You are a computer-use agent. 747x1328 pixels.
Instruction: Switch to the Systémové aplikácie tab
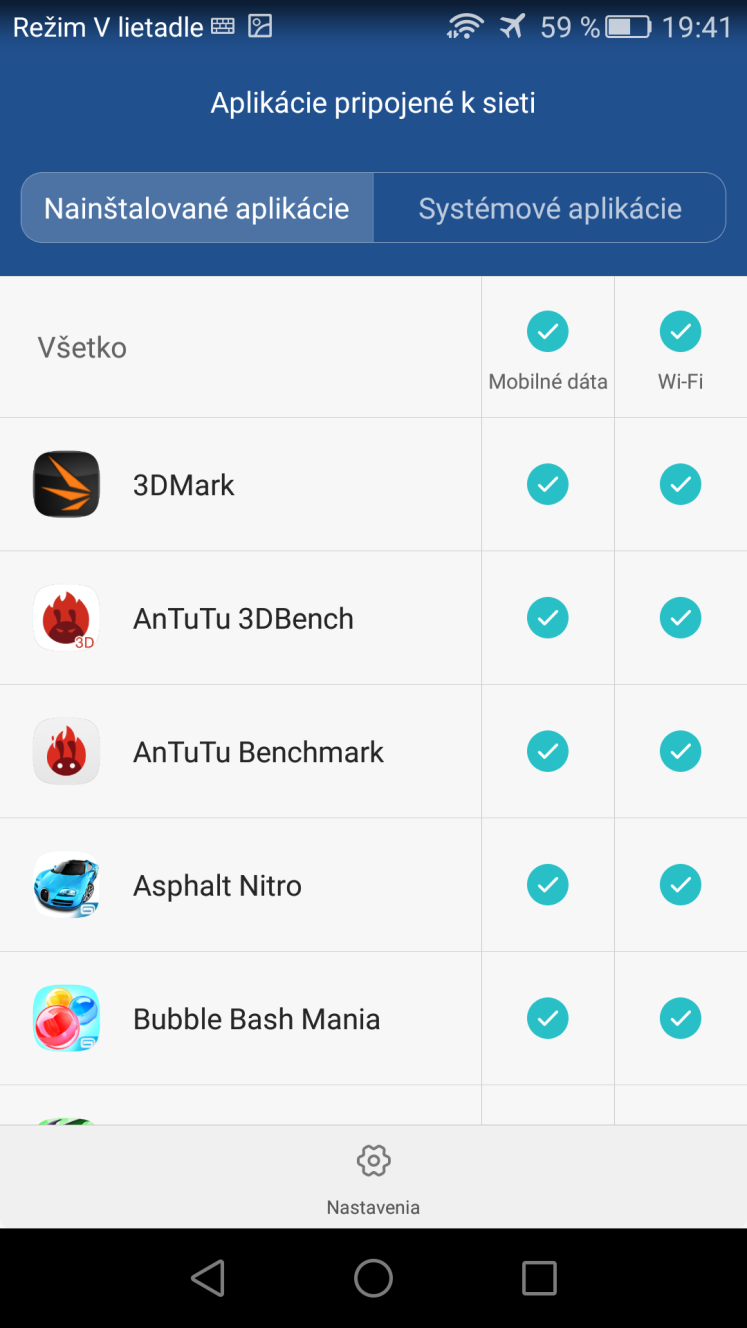coord(550,208)
